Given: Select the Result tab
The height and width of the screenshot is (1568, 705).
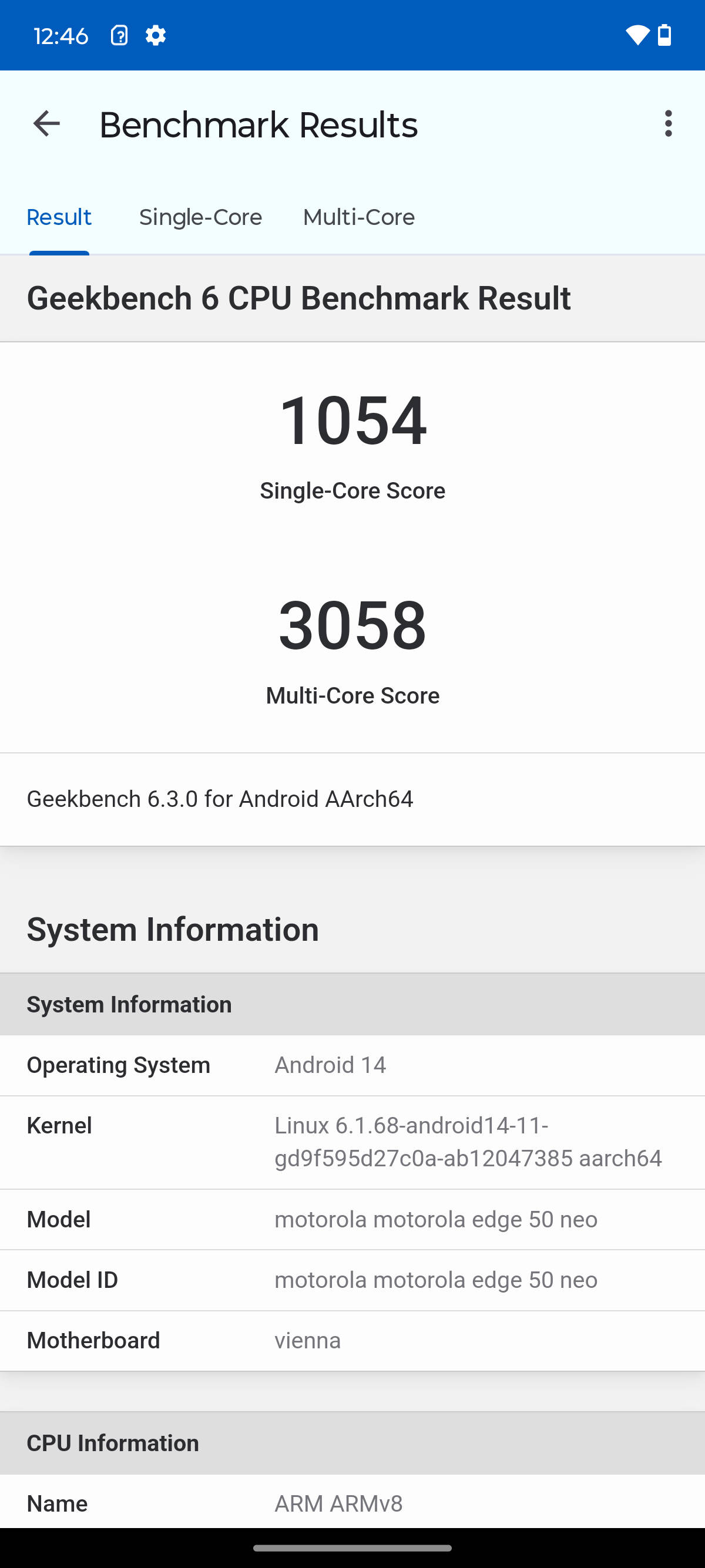Looking at the screenshot, I should point(59,217).
